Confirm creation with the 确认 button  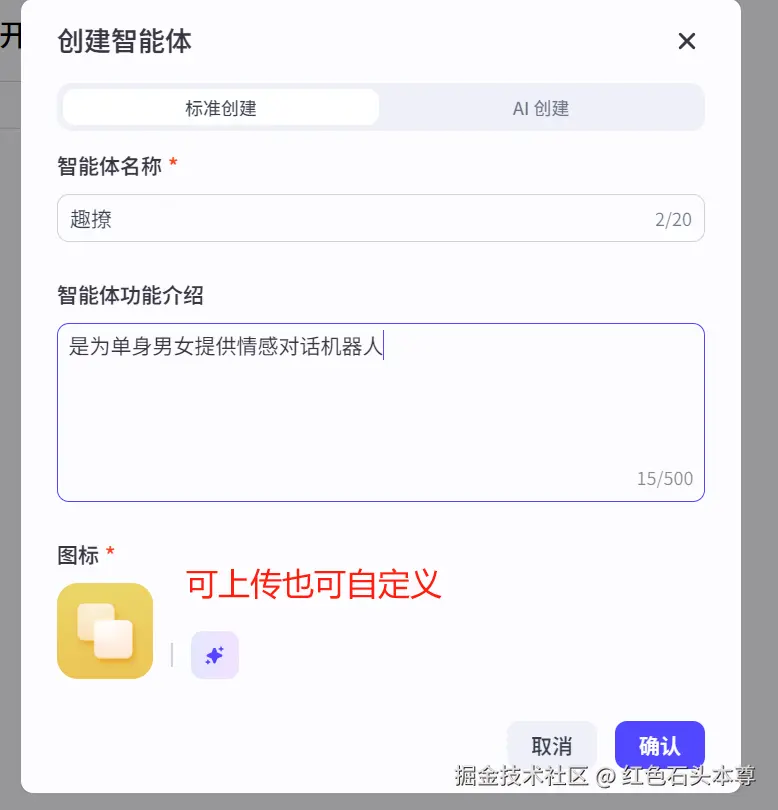659,746
